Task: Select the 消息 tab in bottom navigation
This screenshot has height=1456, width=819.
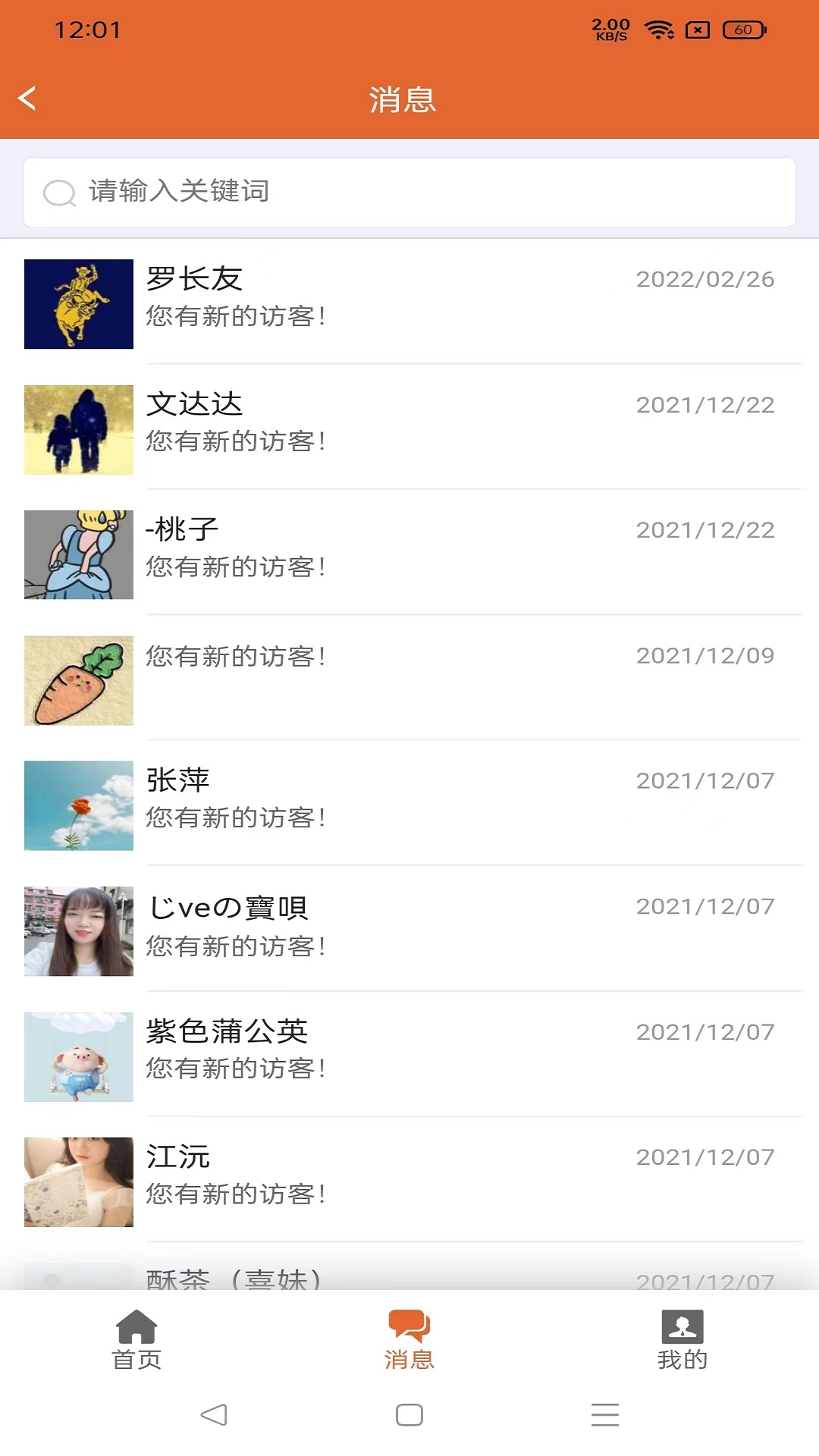Action: click(409, 1340)
